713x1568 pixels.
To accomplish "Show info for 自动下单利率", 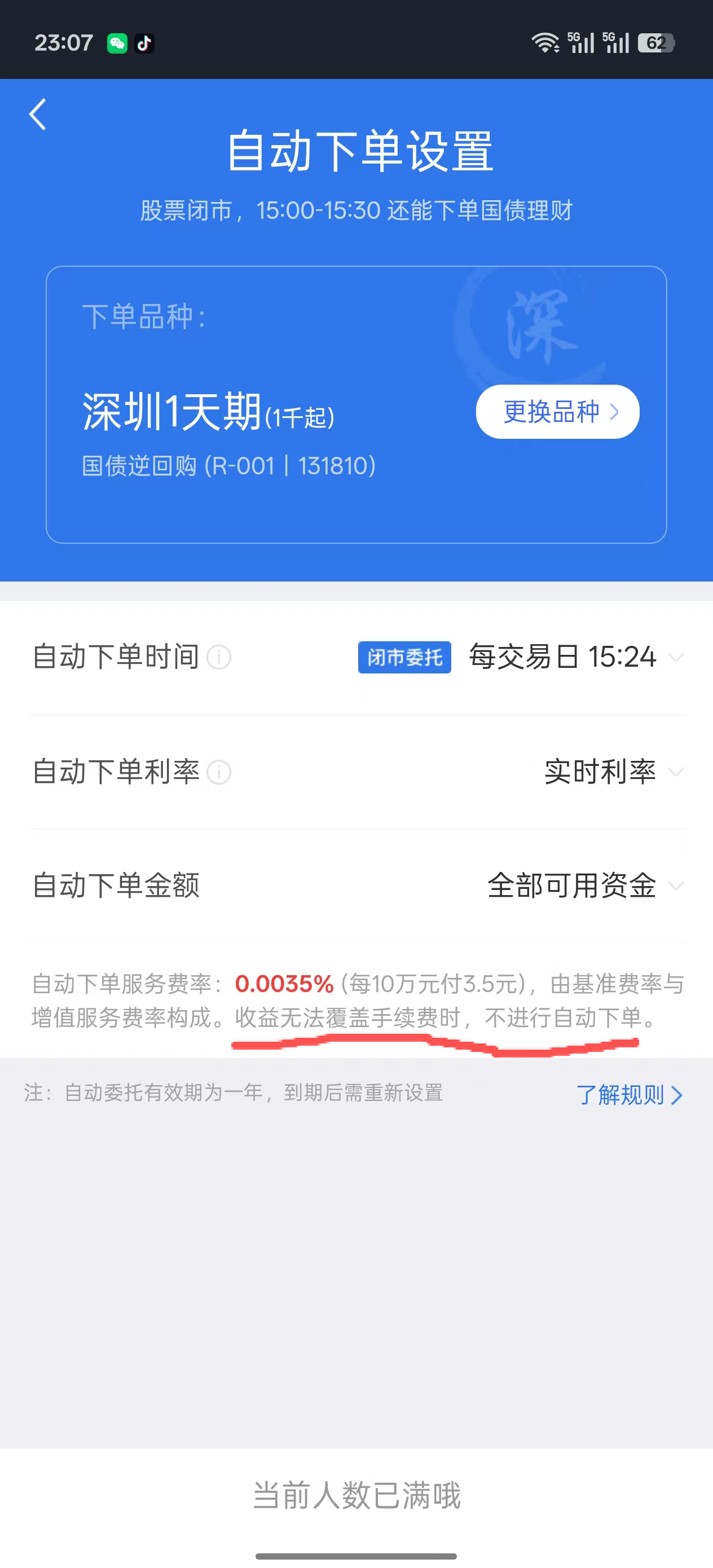I will 219,772.
